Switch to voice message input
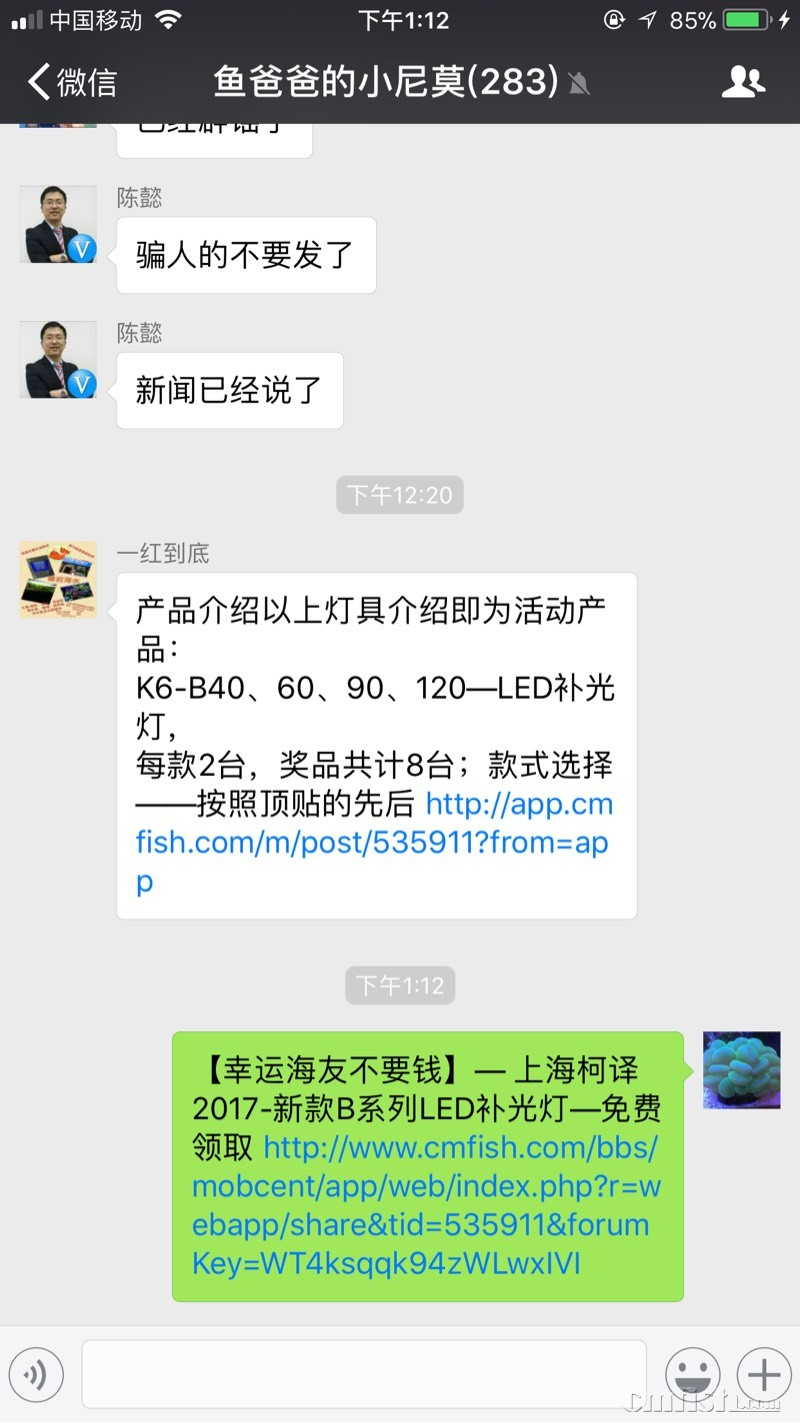800x1423 pixels. 36,1375
